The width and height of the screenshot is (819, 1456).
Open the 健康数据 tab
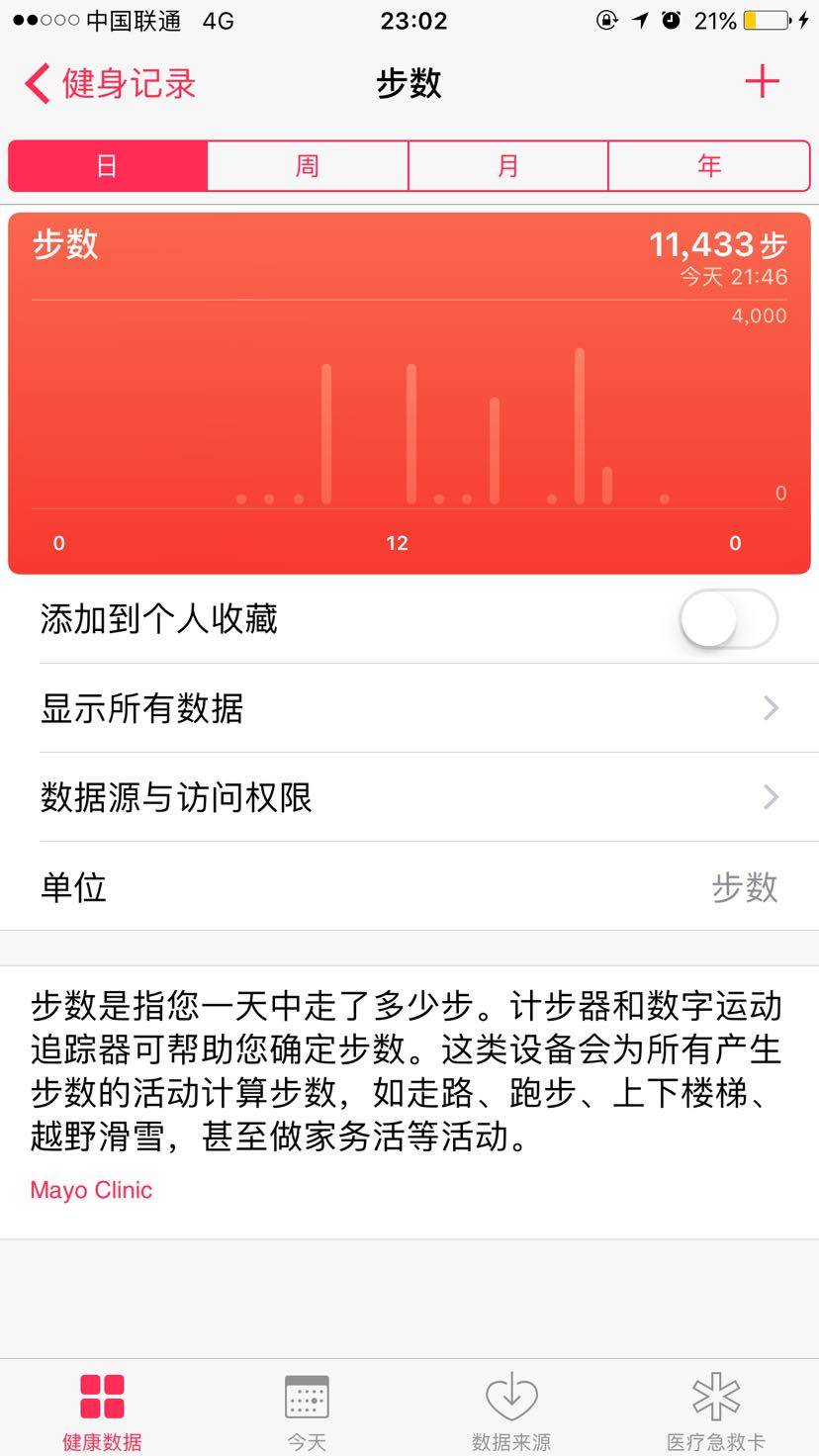pyautogui.click(x=102, y=1410)
